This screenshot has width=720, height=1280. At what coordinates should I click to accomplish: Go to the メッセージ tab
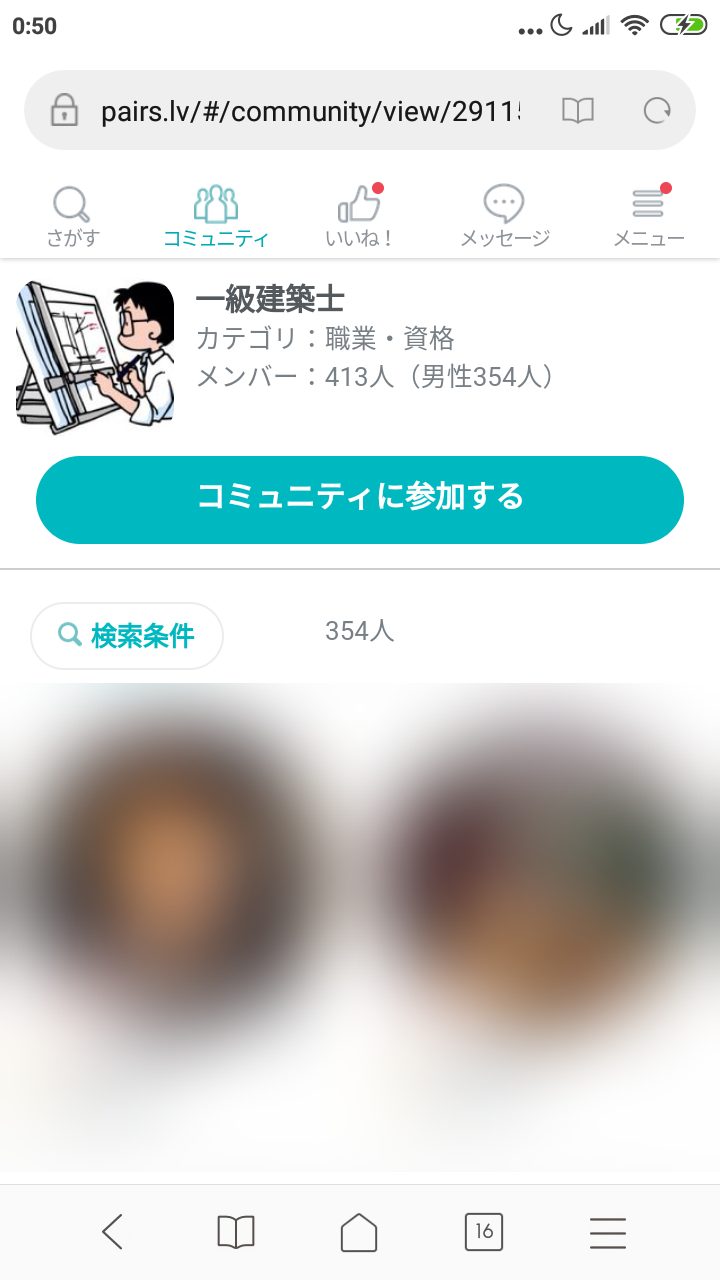point(504,217)
